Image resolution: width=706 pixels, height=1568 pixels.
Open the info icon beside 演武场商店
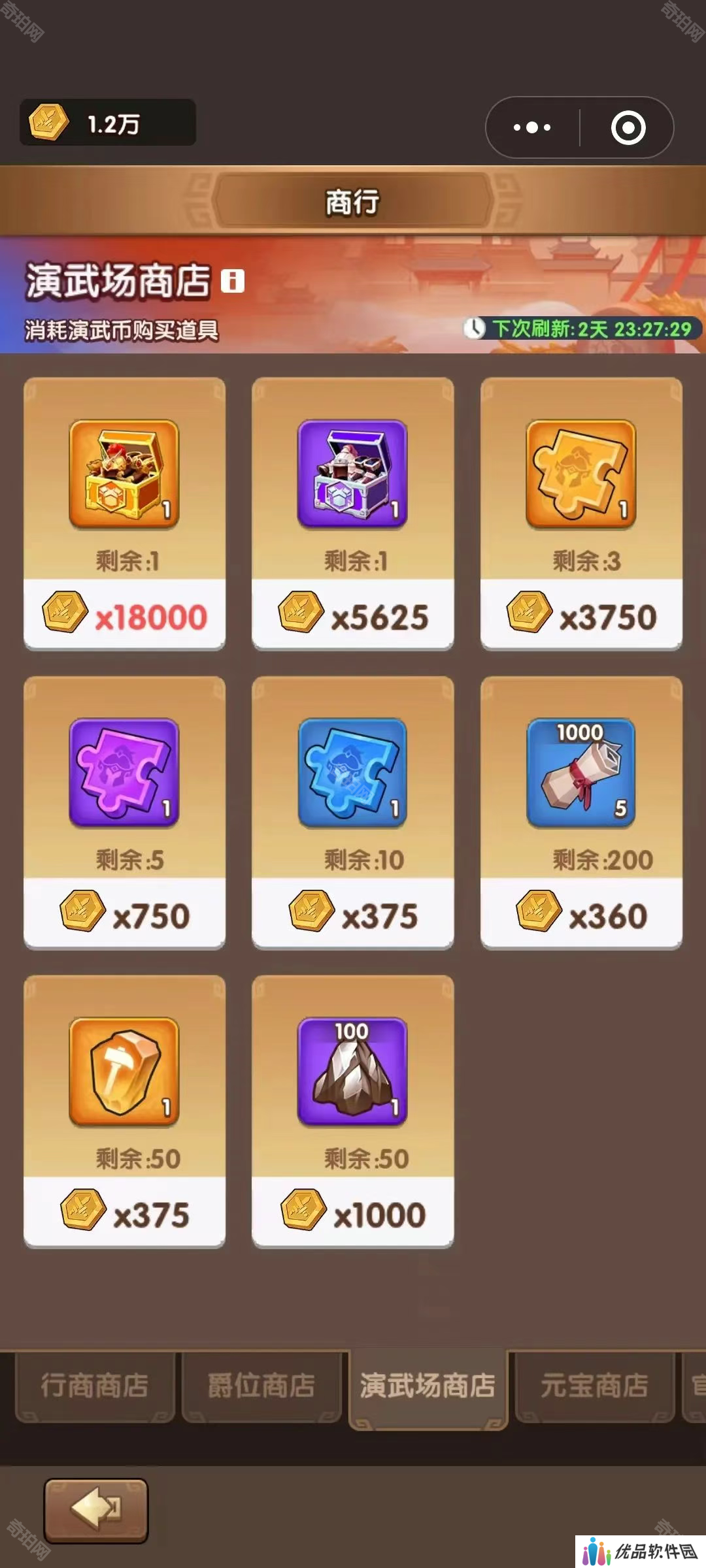click(233, 281)
